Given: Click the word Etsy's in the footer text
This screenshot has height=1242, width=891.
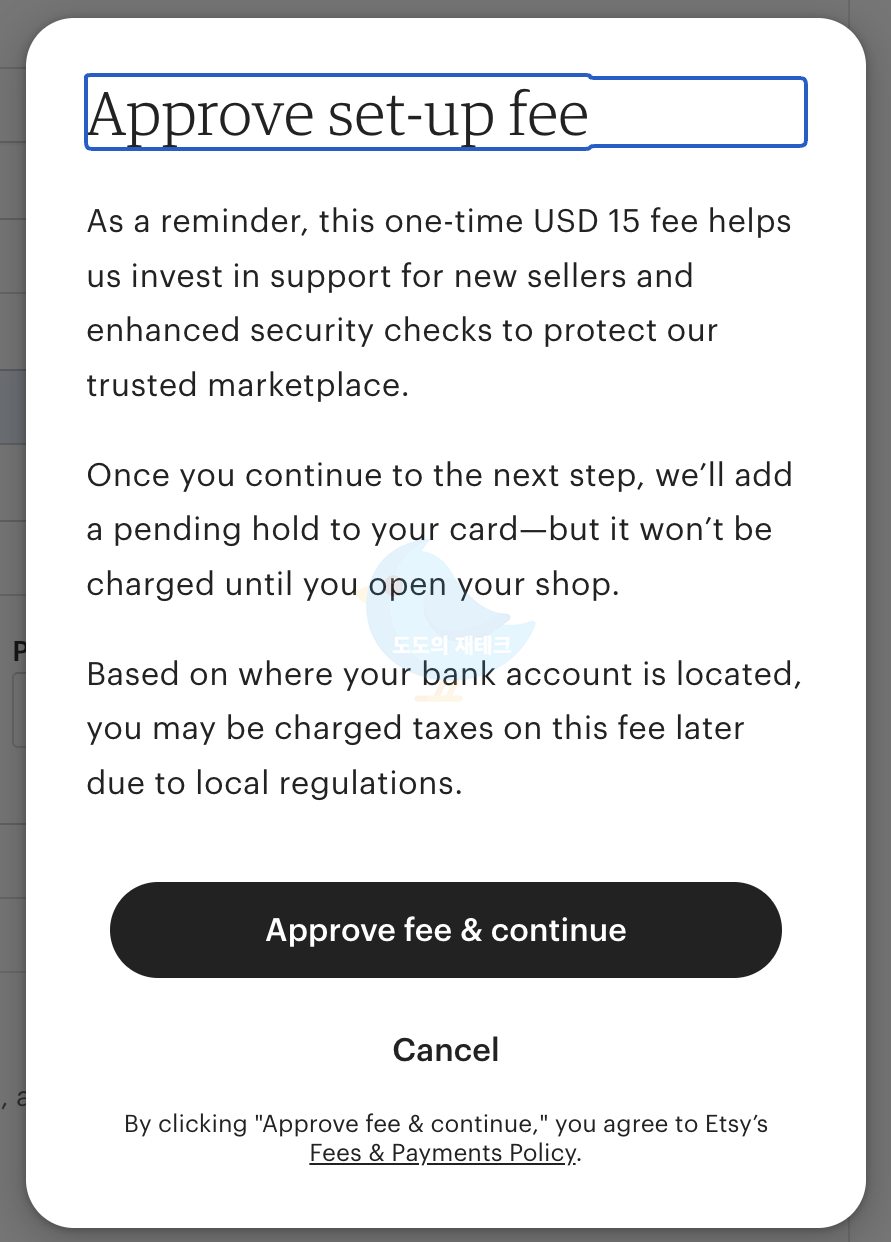Looking at the screenshot, I should coord(734,1124).
